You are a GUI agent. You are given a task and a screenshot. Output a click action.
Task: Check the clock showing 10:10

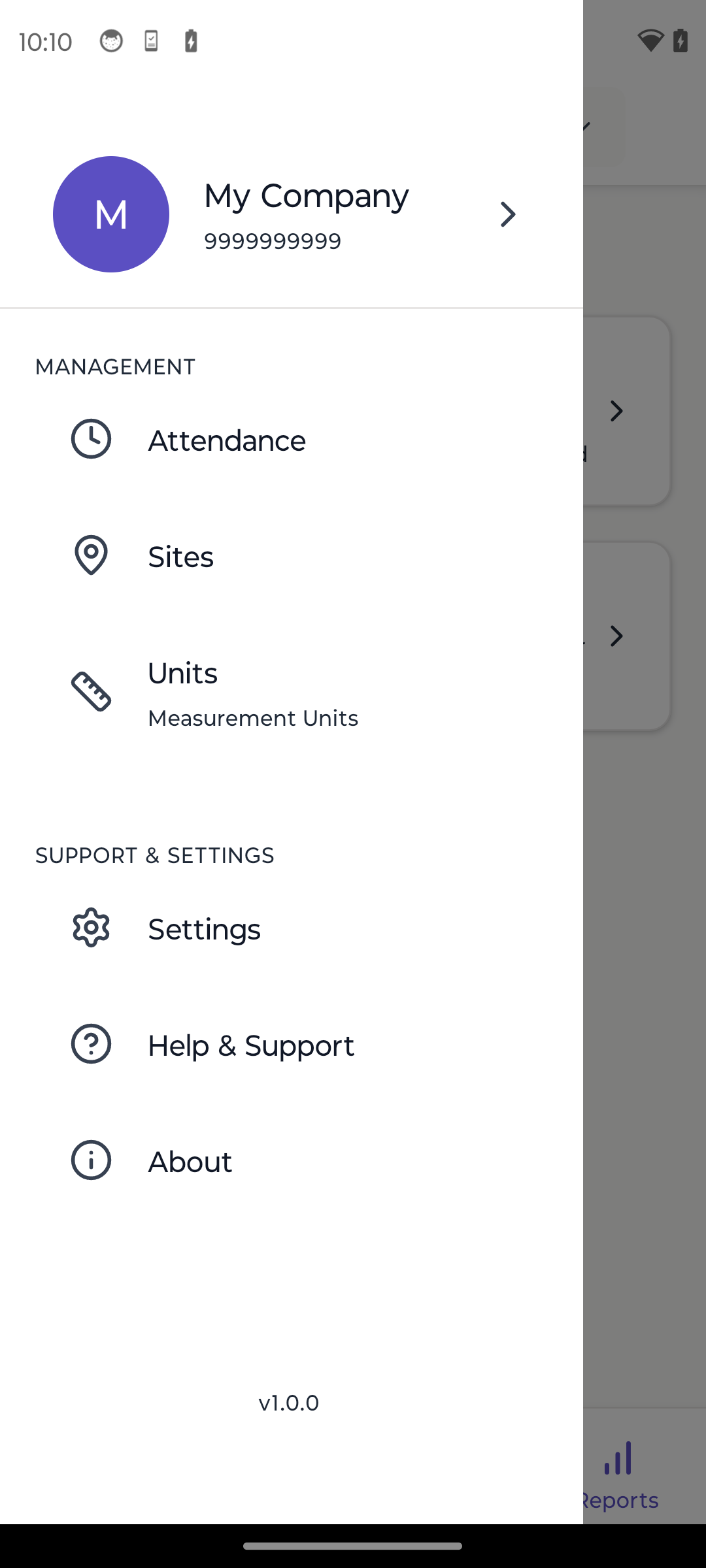[x=44, y=41]
